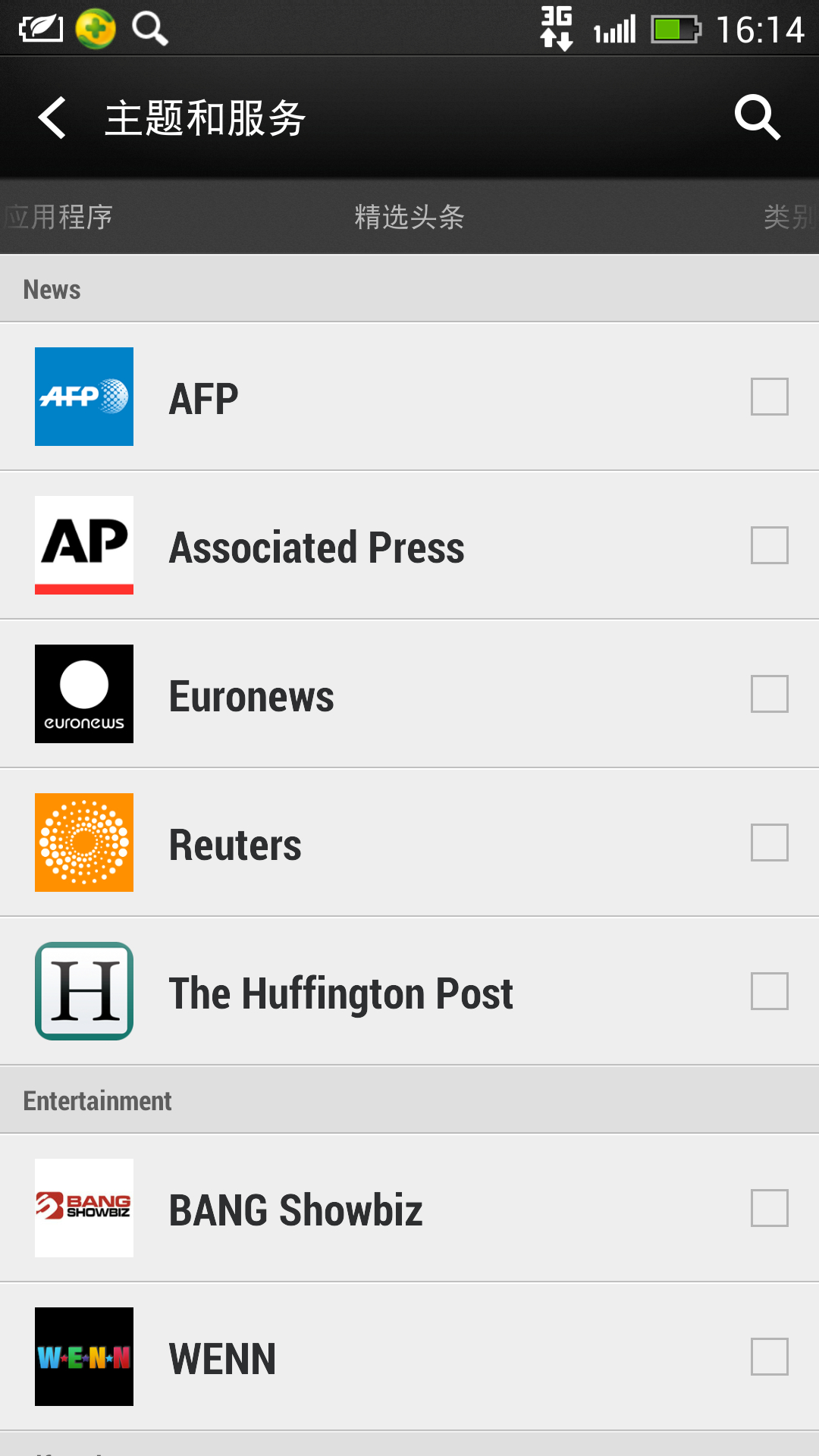Switch to the 类别 tab
819x1456 pixels.
click(x=789, y=218)
